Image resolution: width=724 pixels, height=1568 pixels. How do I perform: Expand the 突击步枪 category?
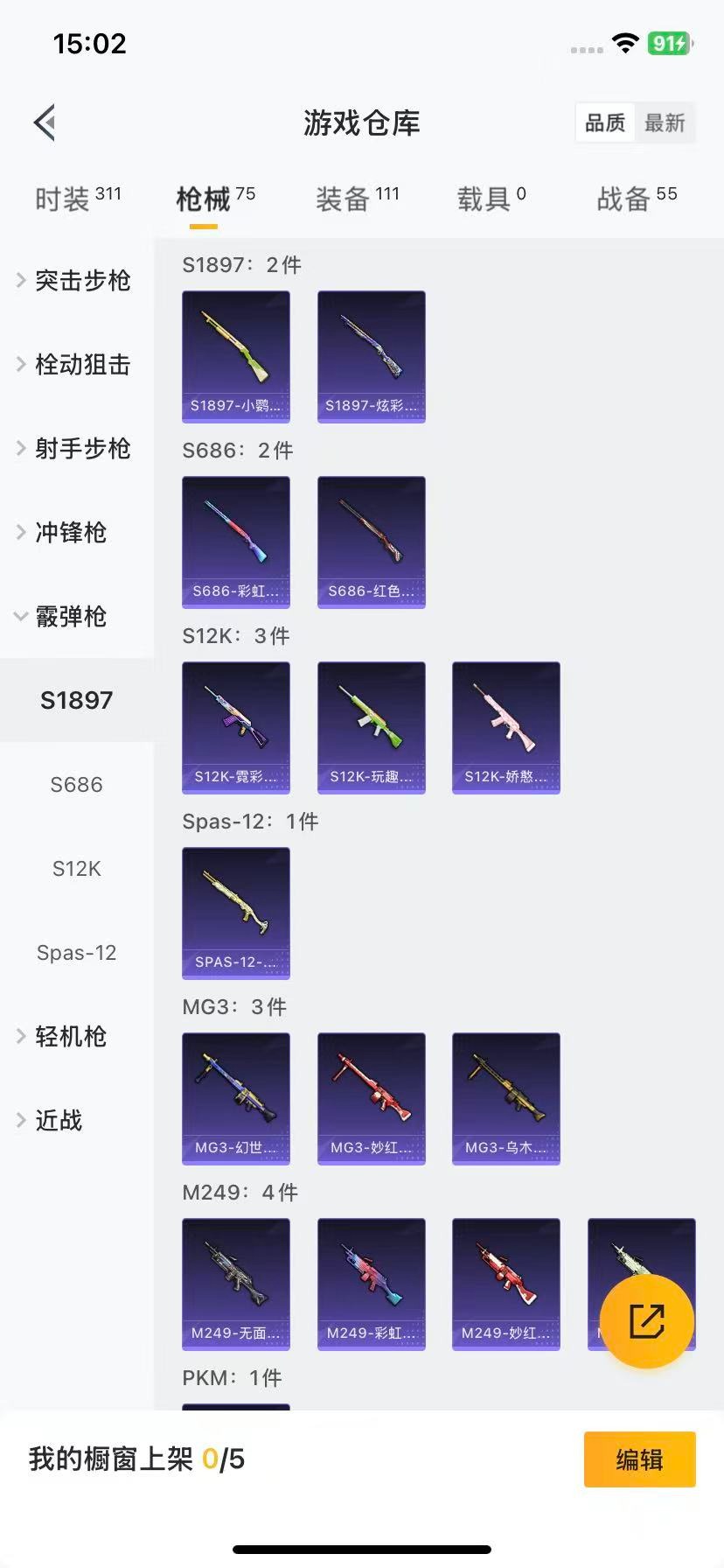[81, 281]
